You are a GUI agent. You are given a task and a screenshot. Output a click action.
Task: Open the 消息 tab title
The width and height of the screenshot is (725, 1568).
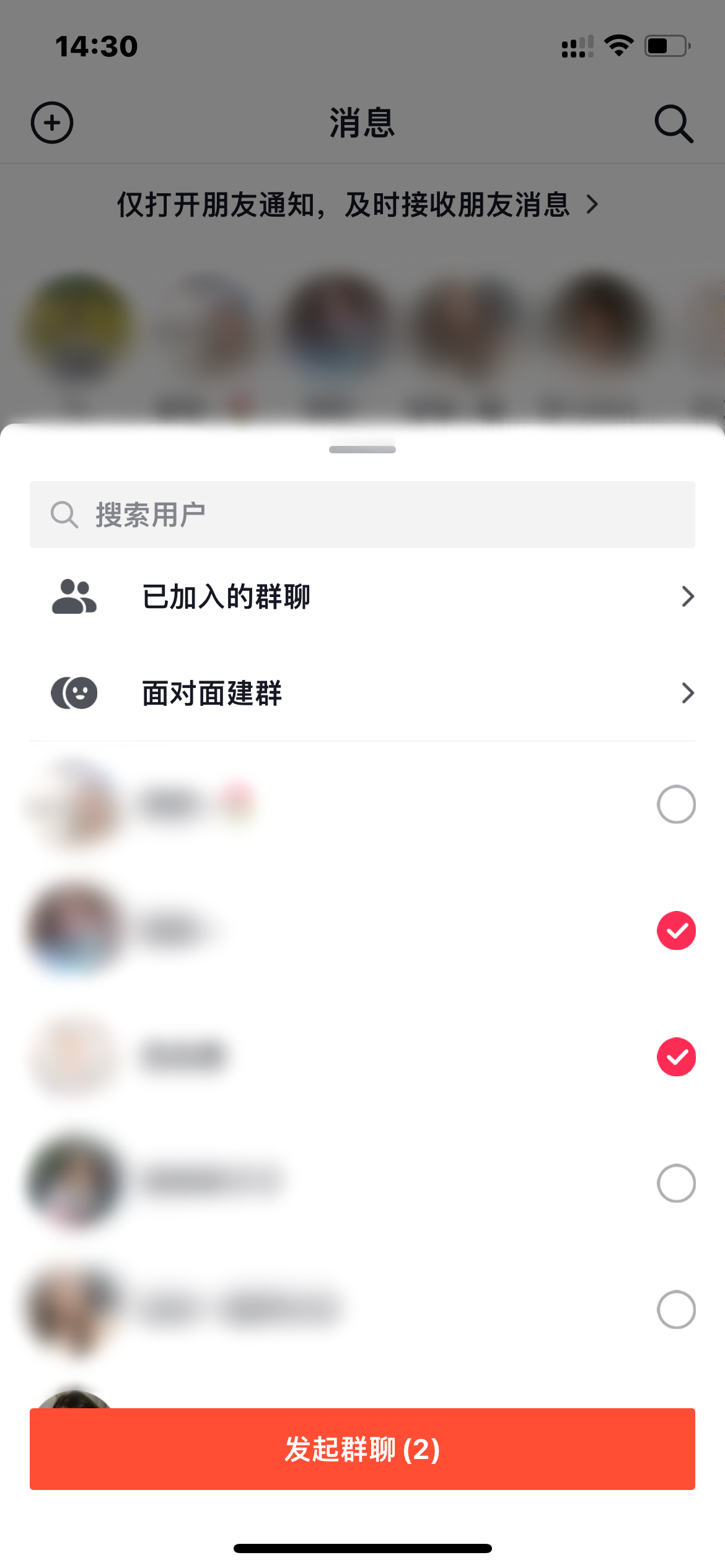click(362, 123)
